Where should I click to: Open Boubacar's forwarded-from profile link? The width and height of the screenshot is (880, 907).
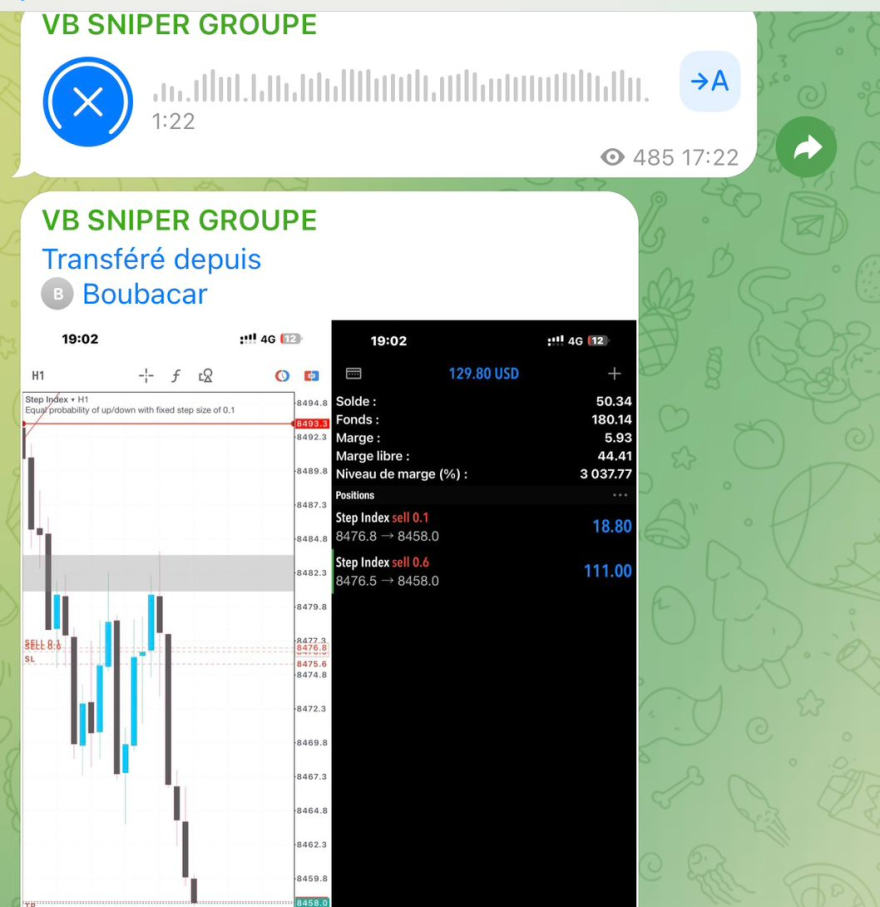coord(144,294)
